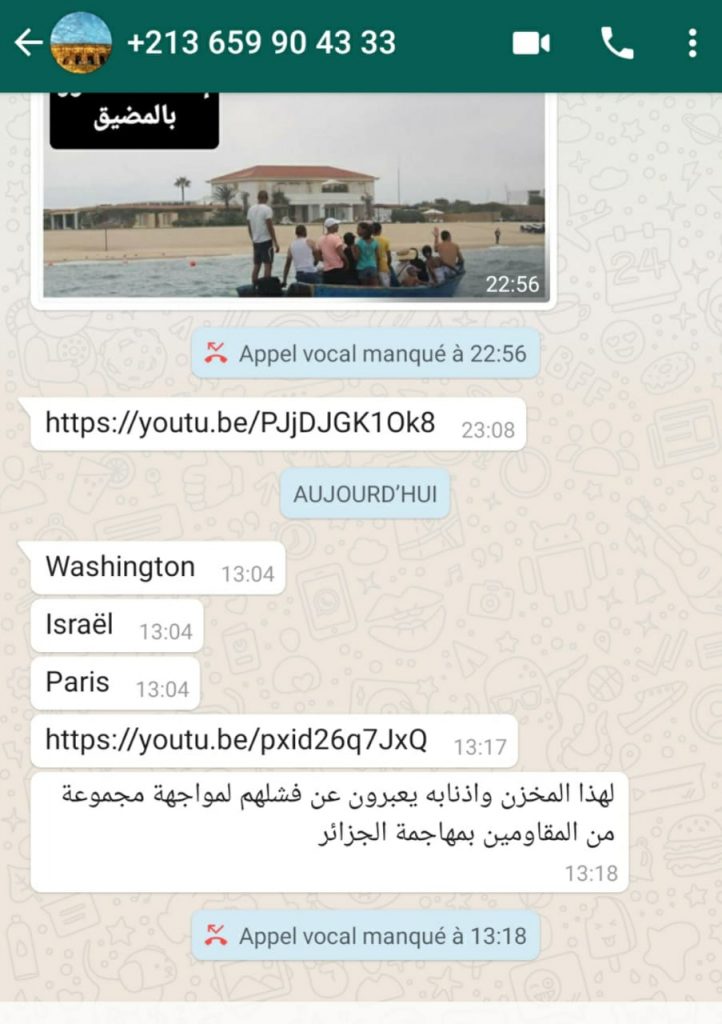The image size is (722, 1024).
Task: Start a video call
Action: (x=532, y=43)
